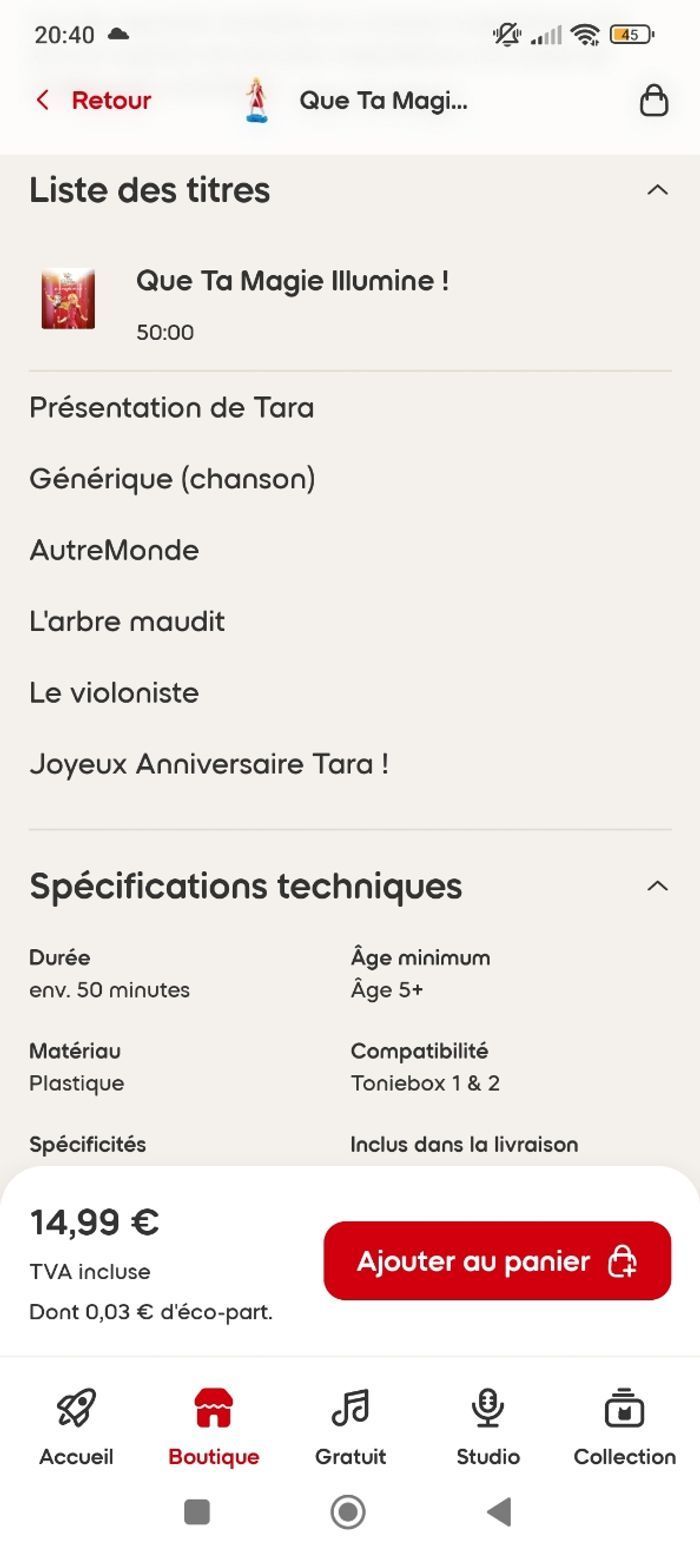
Task: Collapse the Liste des titres section
Action: tap(657, 190)
